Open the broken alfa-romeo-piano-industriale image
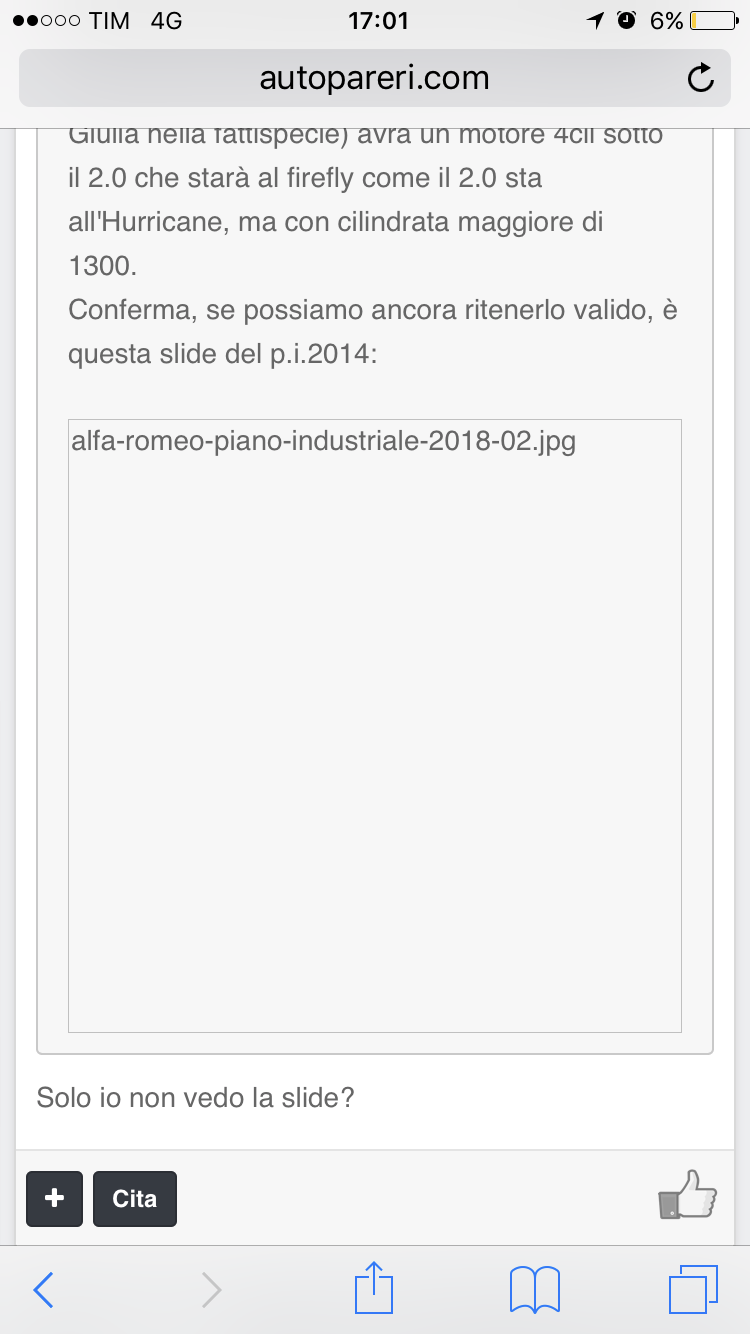 coord(375,726)
